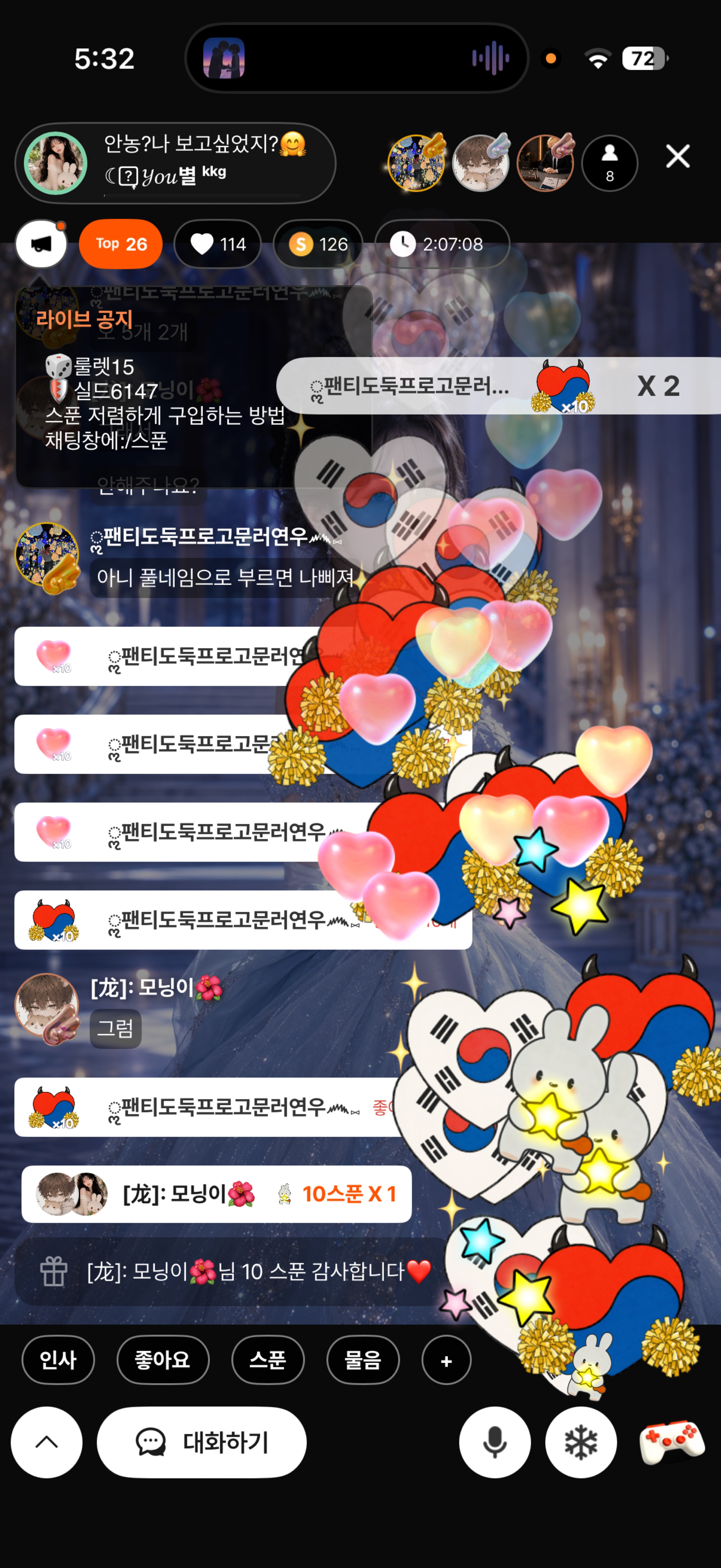Open first top fan avatar in header
This screenshot has height=1568, width=721.
[416, 163]
